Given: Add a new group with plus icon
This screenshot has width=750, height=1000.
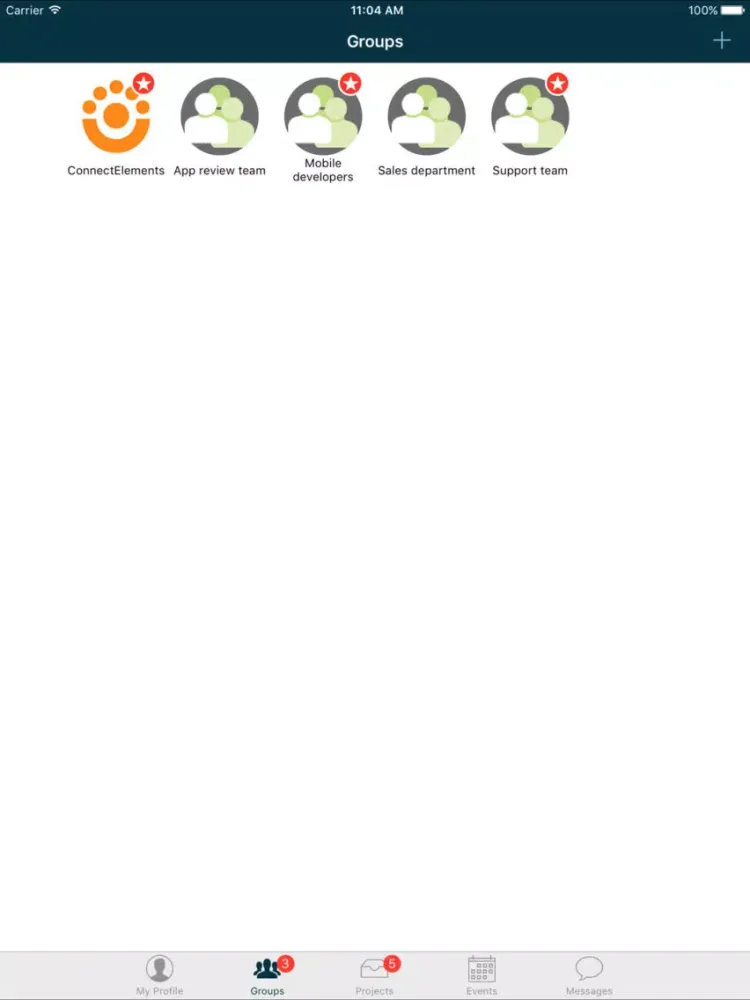Looking at the screenshot, I should tap(721, 41).
